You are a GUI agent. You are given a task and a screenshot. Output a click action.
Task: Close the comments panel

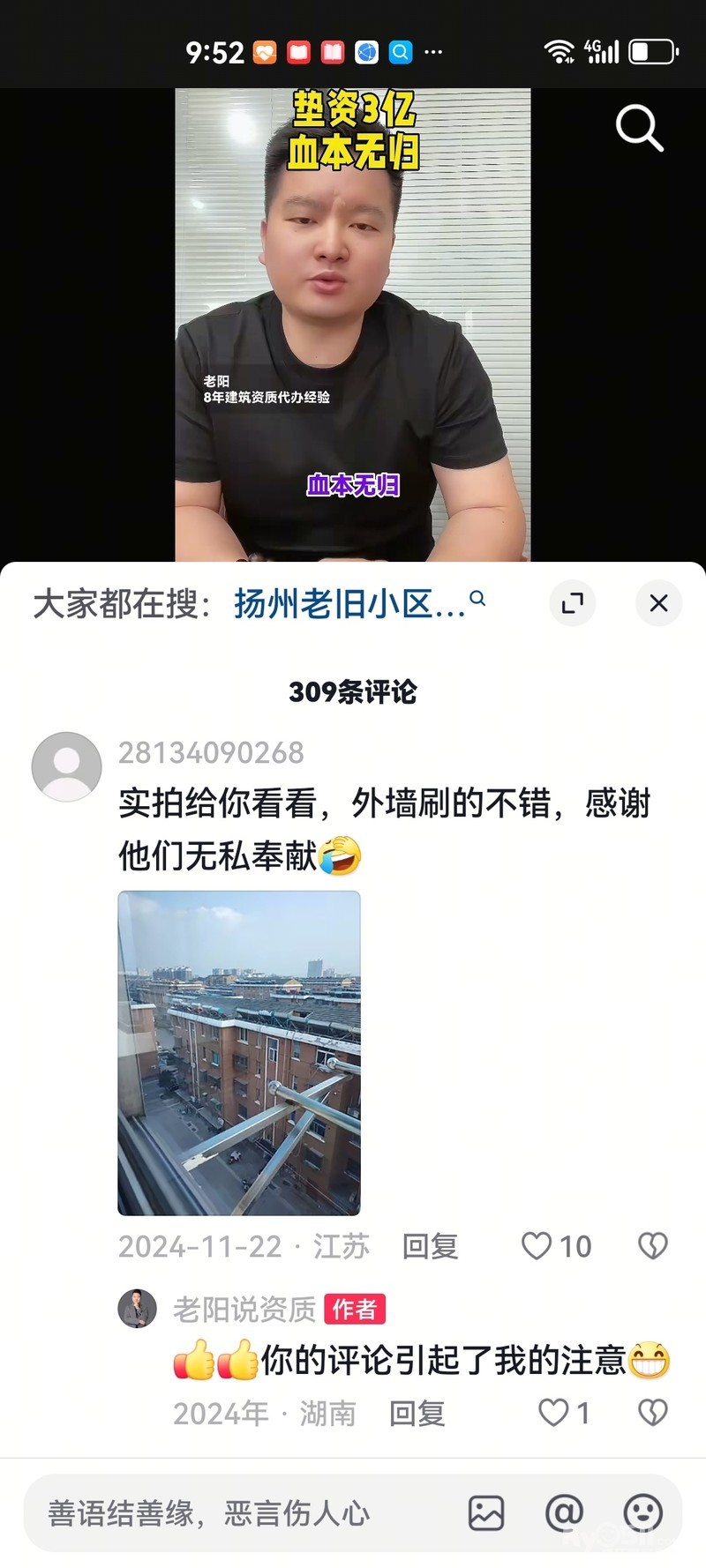tap(658, 603)
